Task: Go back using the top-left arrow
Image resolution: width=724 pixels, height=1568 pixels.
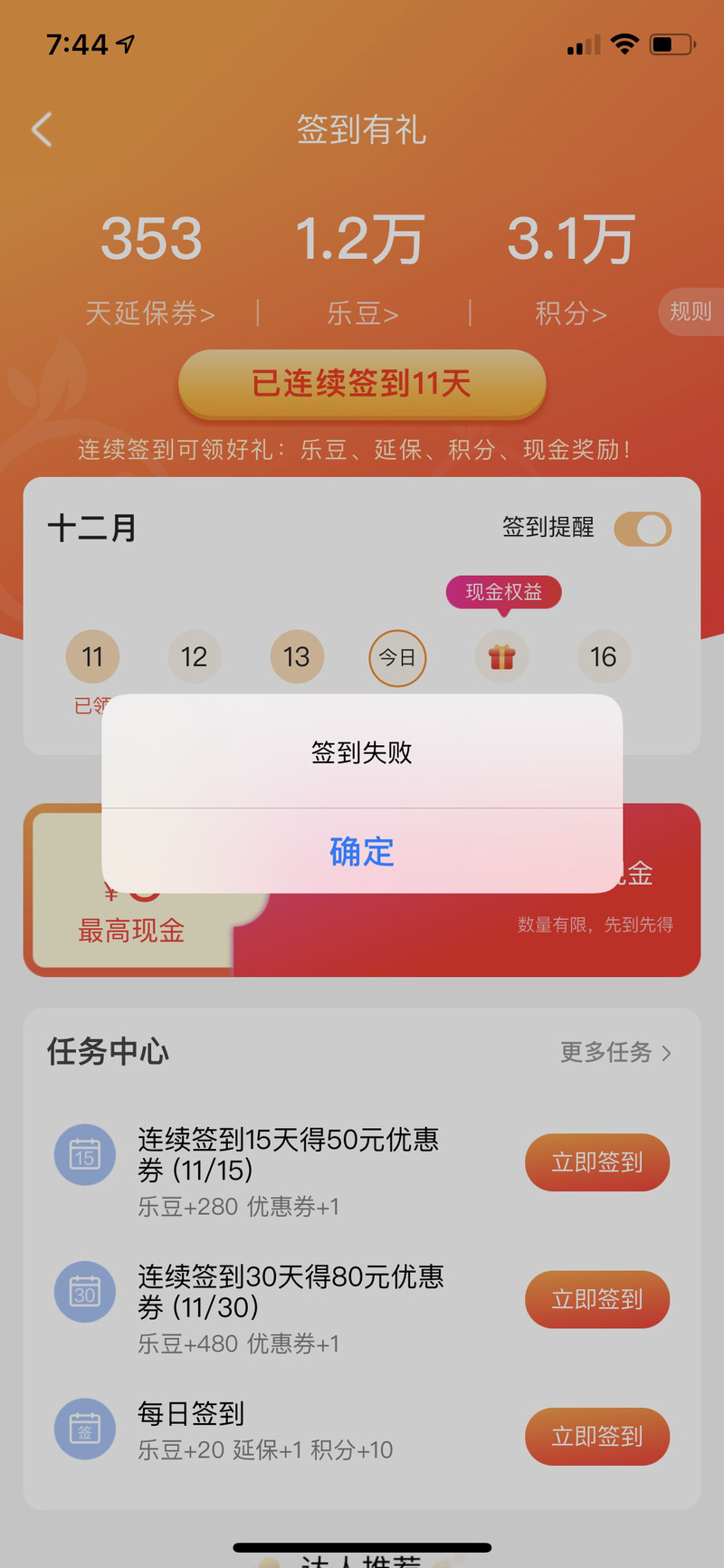Action: (x=42, y=129)
